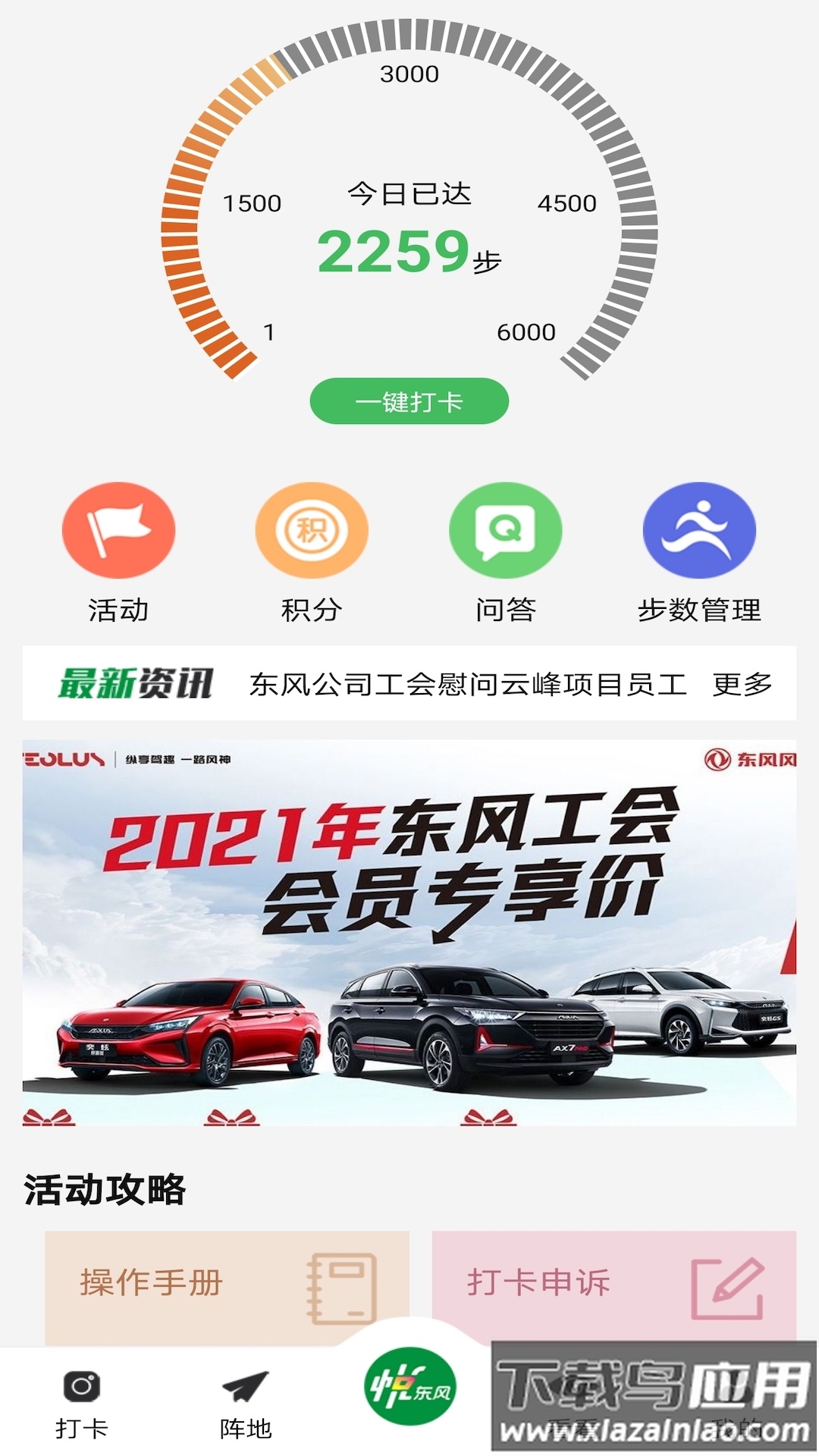Viewport: 819px width, 1456px height.
Task: Open the 更多 more news link
Action: 743,686
